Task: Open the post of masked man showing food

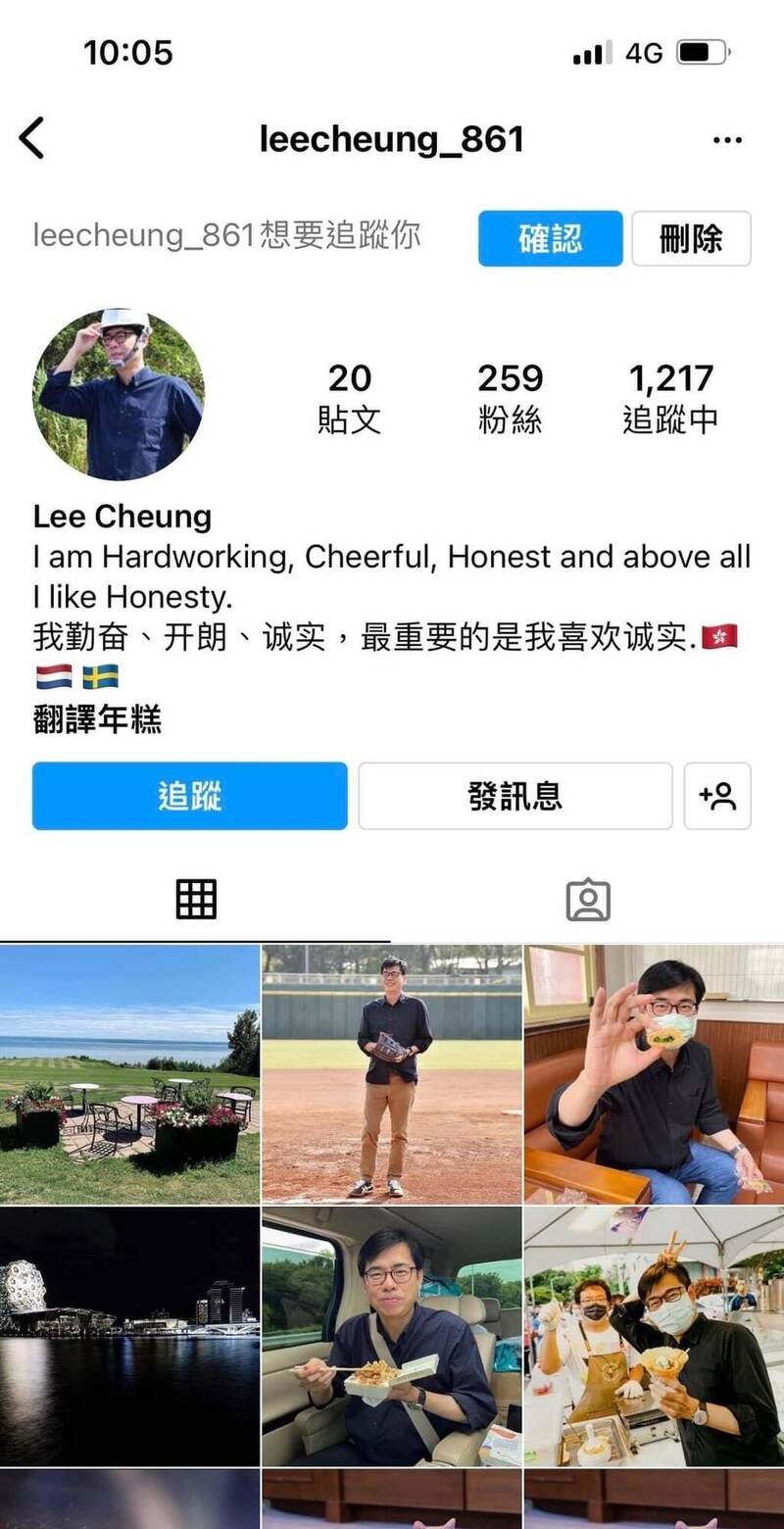Action: [x=654, y=1074]
